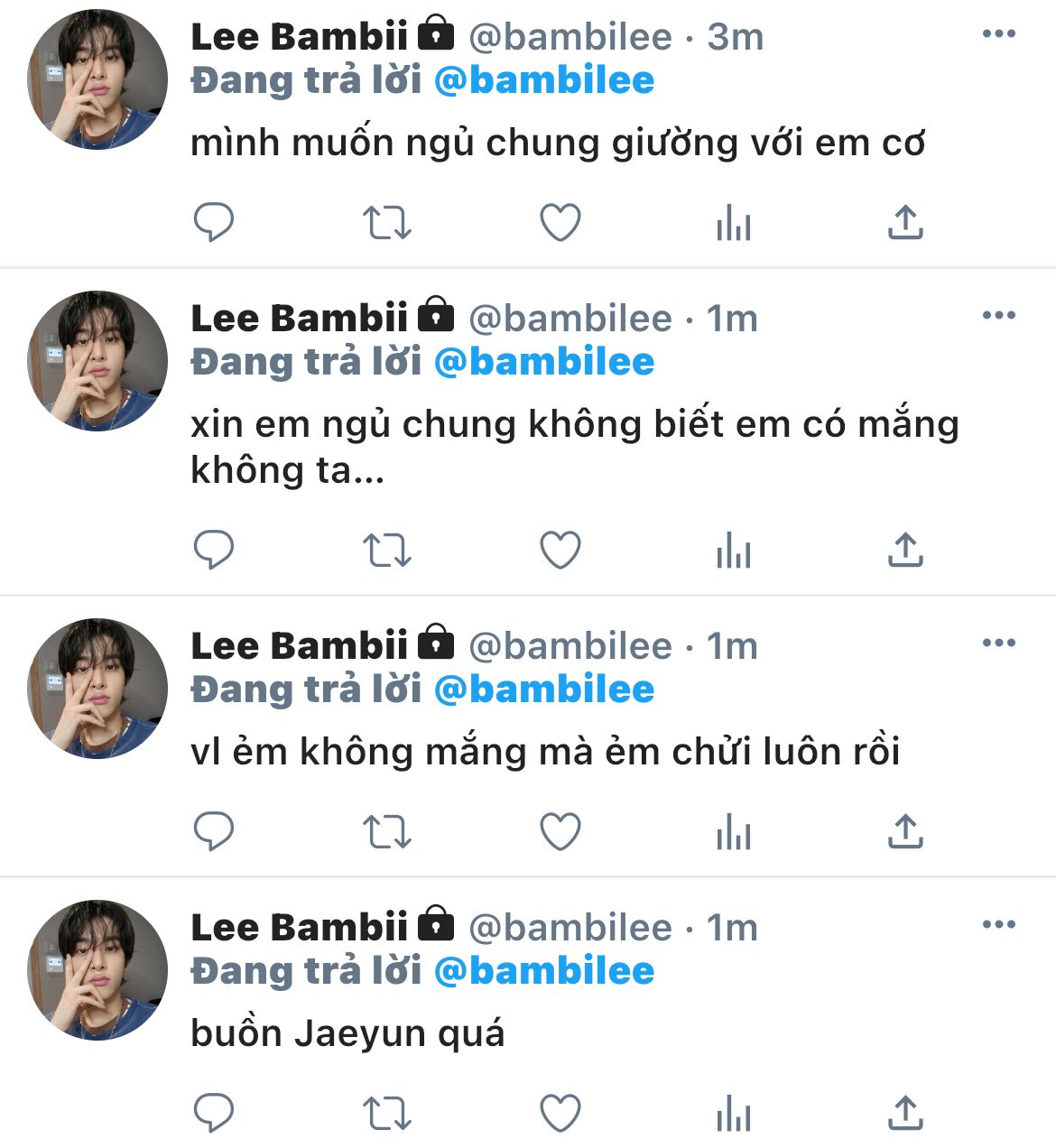Reply to the 'buồn Jaeyun quá' tweet
The width and height of the screenshot is (1056, 1148).
214,1113
